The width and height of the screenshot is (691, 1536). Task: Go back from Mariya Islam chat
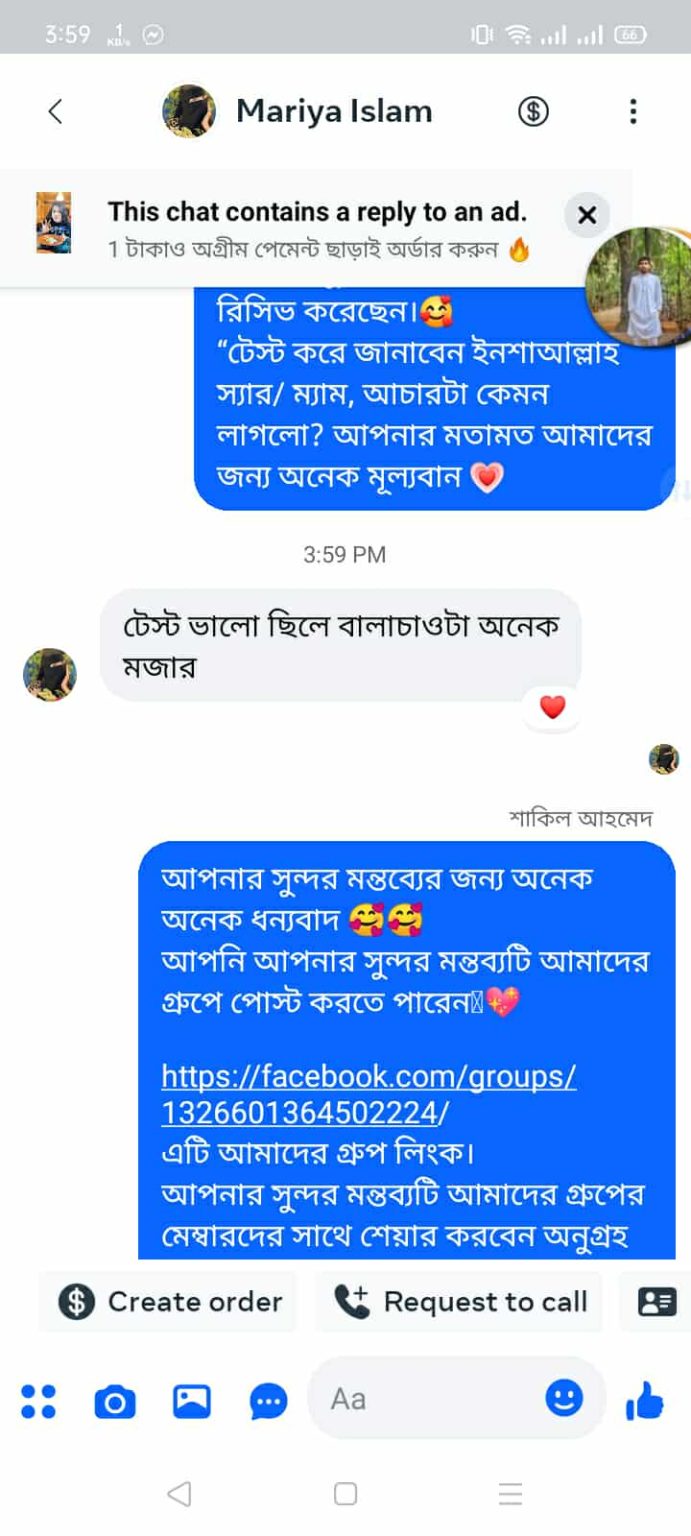pos(56,111)
